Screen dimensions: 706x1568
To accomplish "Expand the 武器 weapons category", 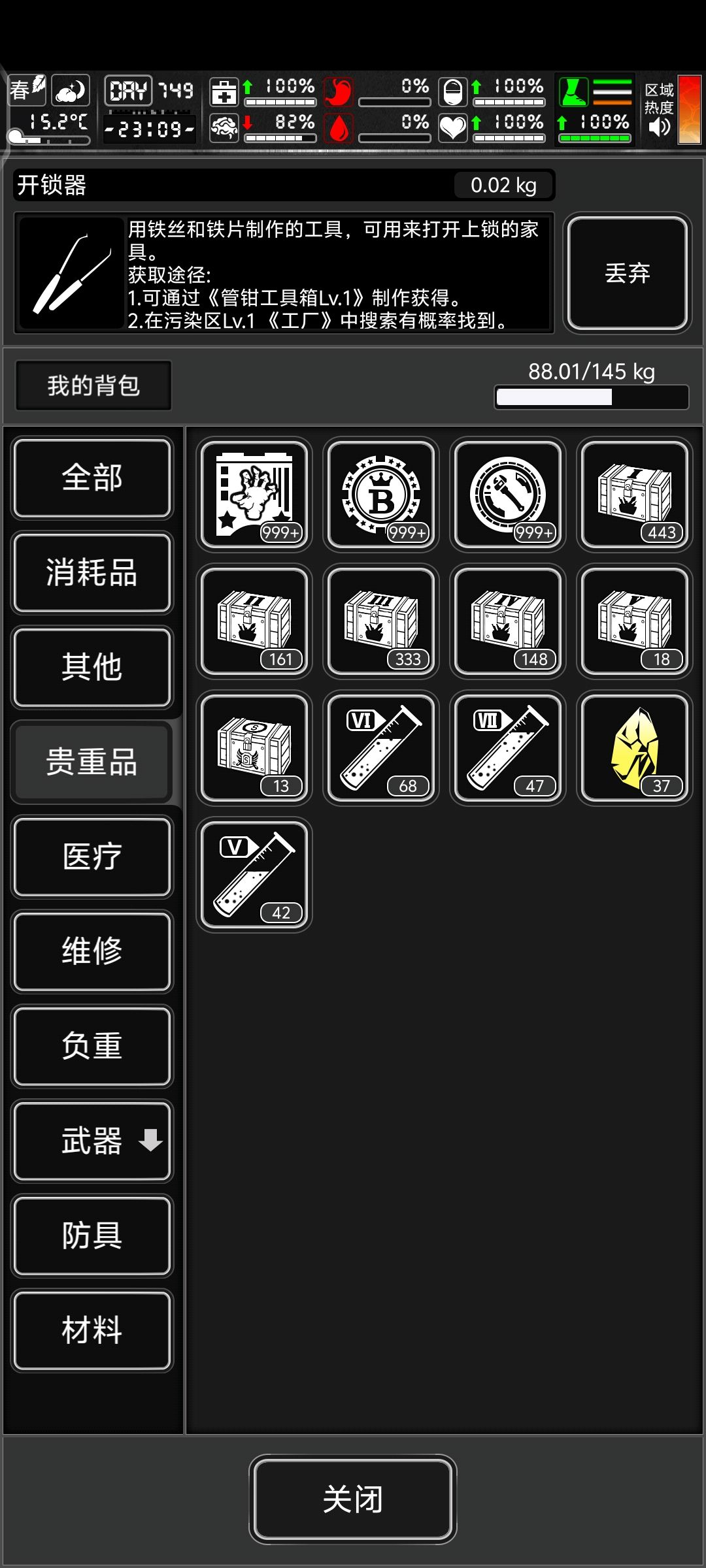I will click(92, 1141).
